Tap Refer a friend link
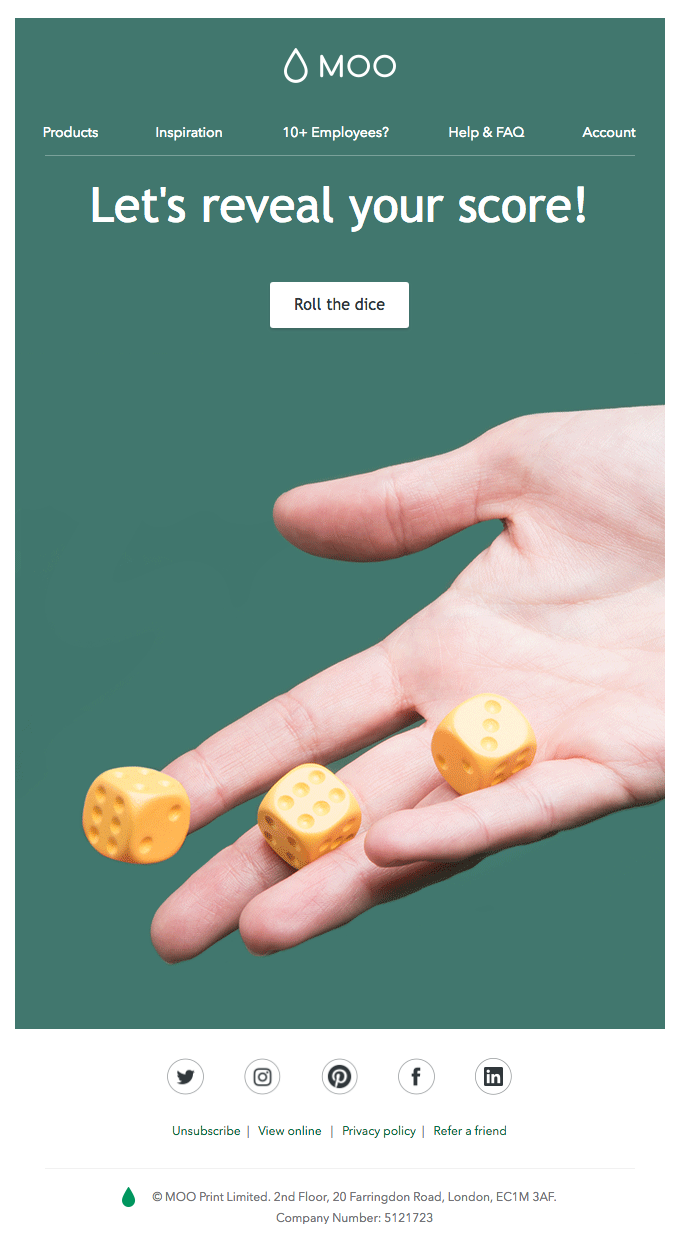 pyautogui.click(x=470, y=1131)
